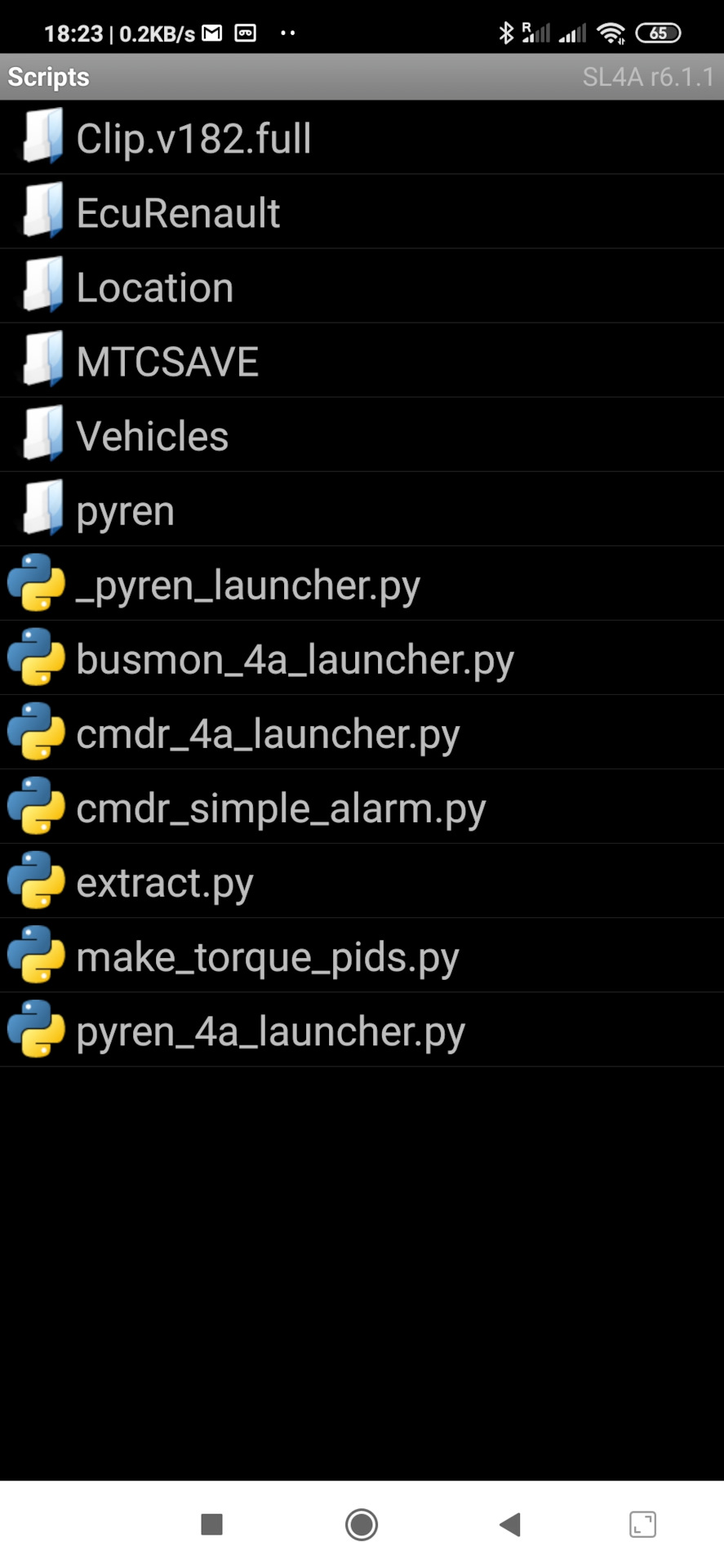Run the pyren_4a_launcher.py script
The width and height of the screenshot is (724, 1568).
pos(270,1031)
